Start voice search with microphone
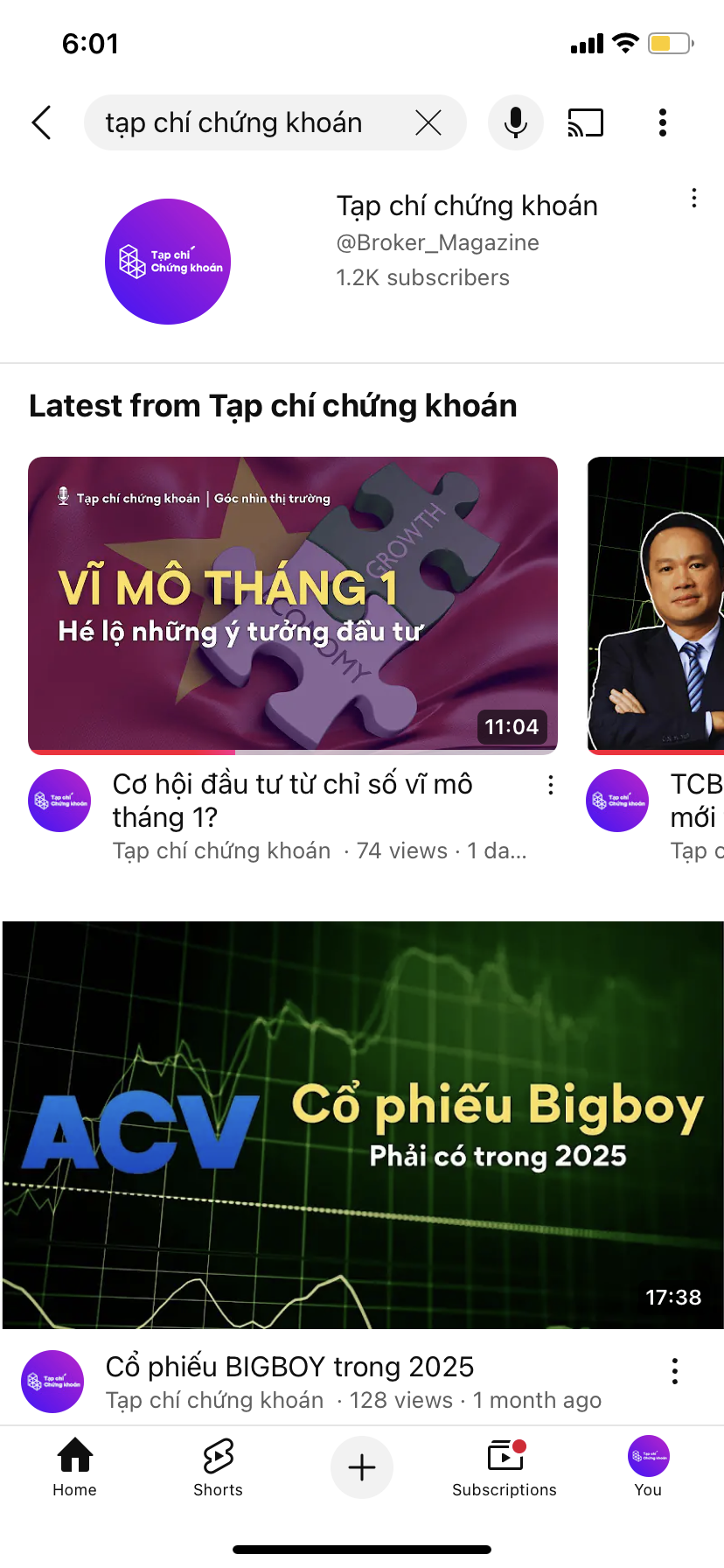Viewport: 724px width, 1568px height. pos(516,122)
